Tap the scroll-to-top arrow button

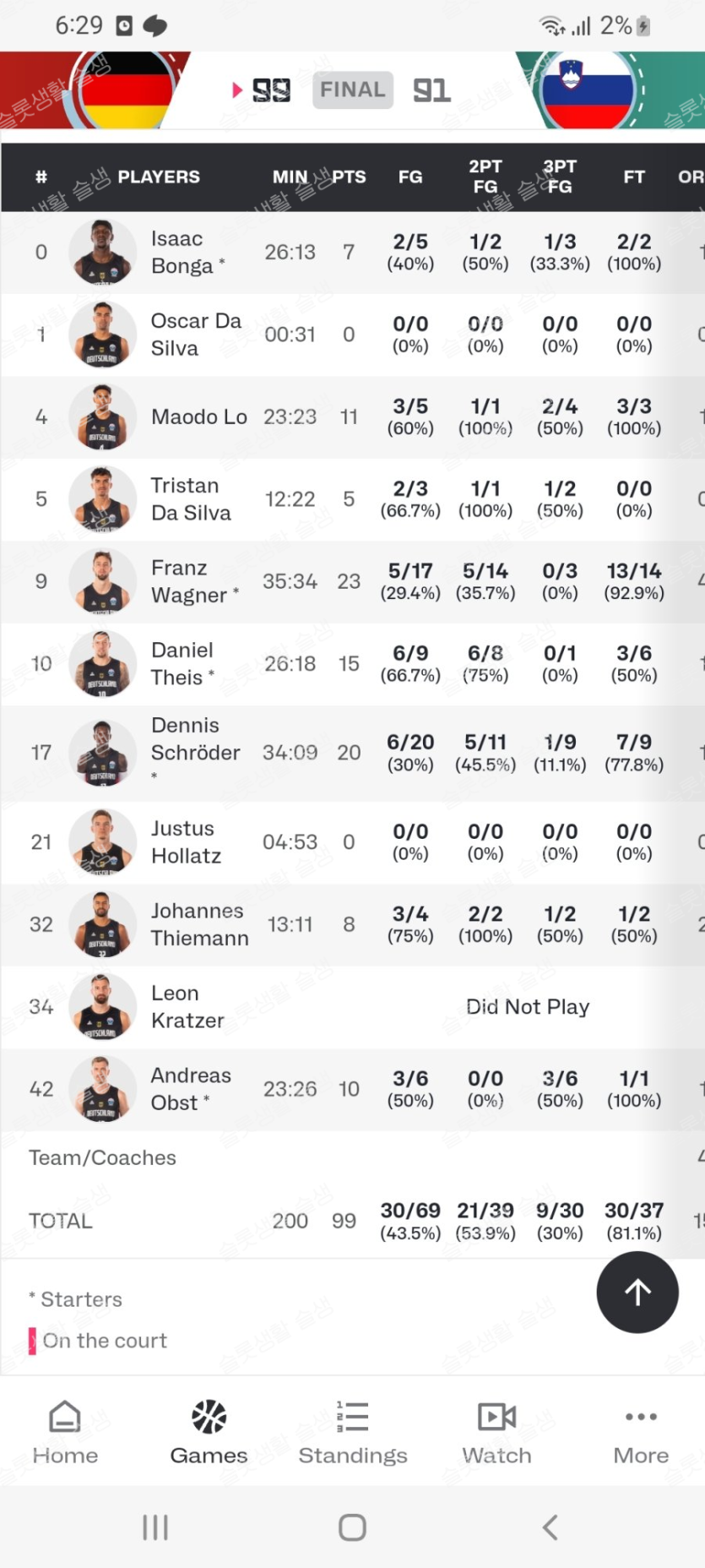637,1292
